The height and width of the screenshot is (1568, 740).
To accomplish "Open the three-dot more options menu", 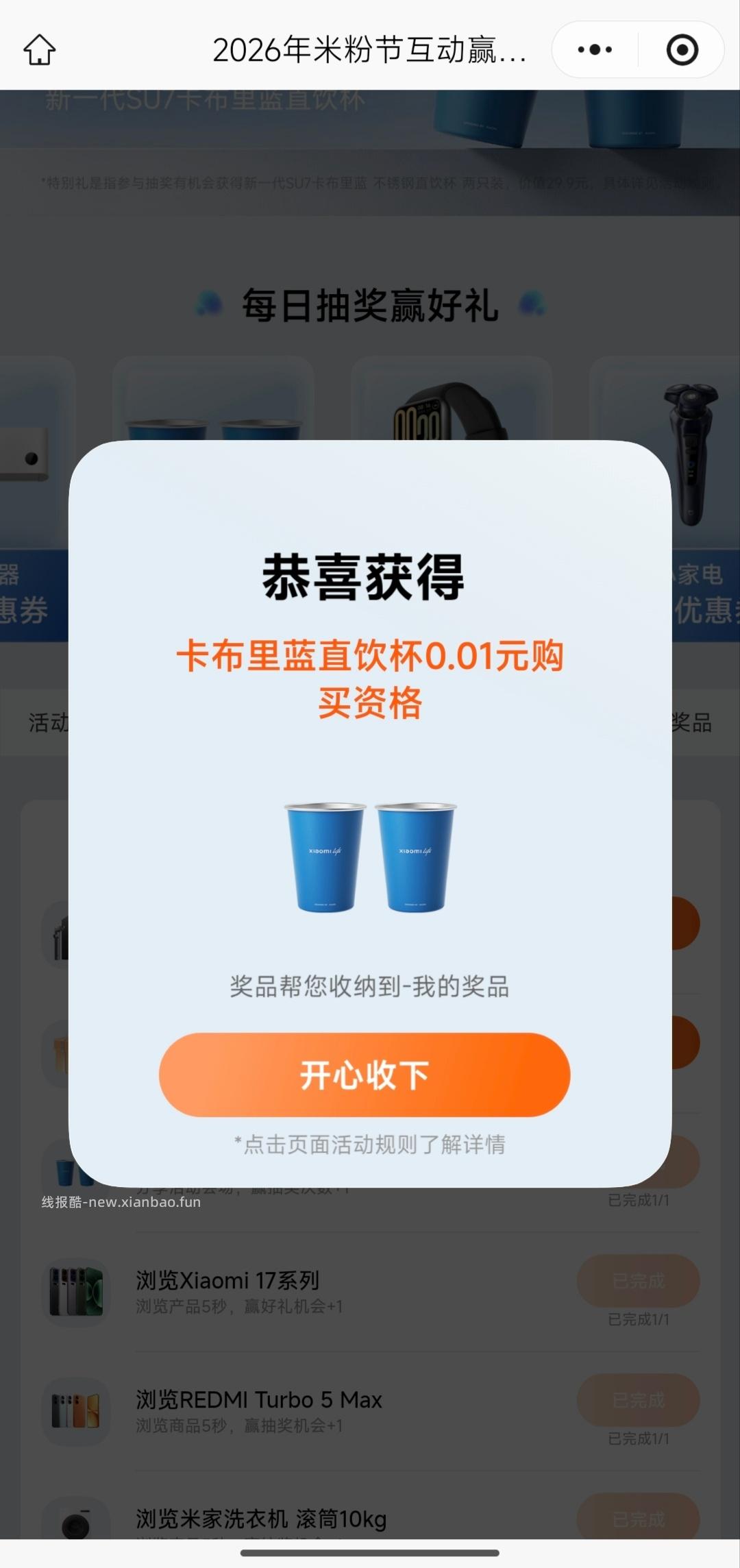I will click(x=595, y=49).
